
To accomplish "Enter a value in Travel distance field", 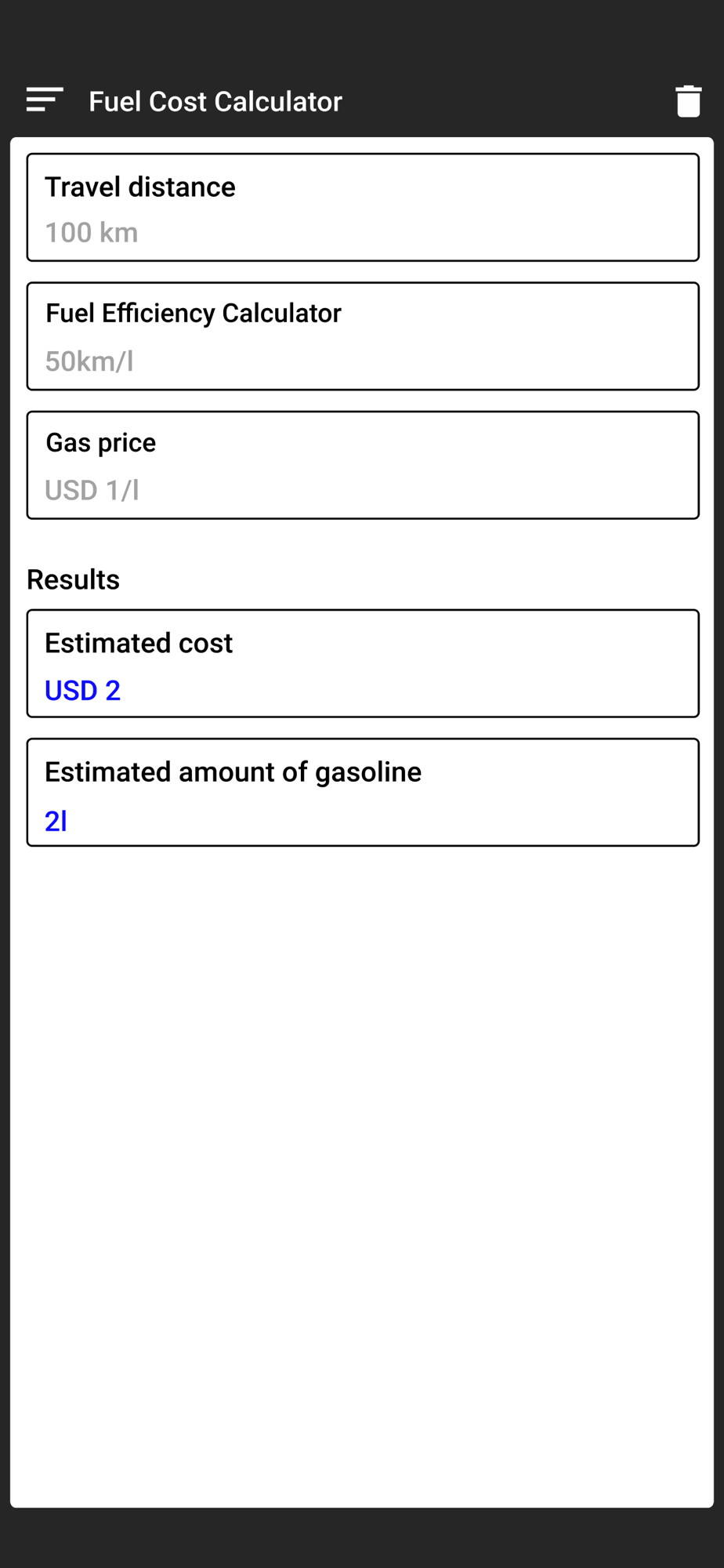I will 363,208.
